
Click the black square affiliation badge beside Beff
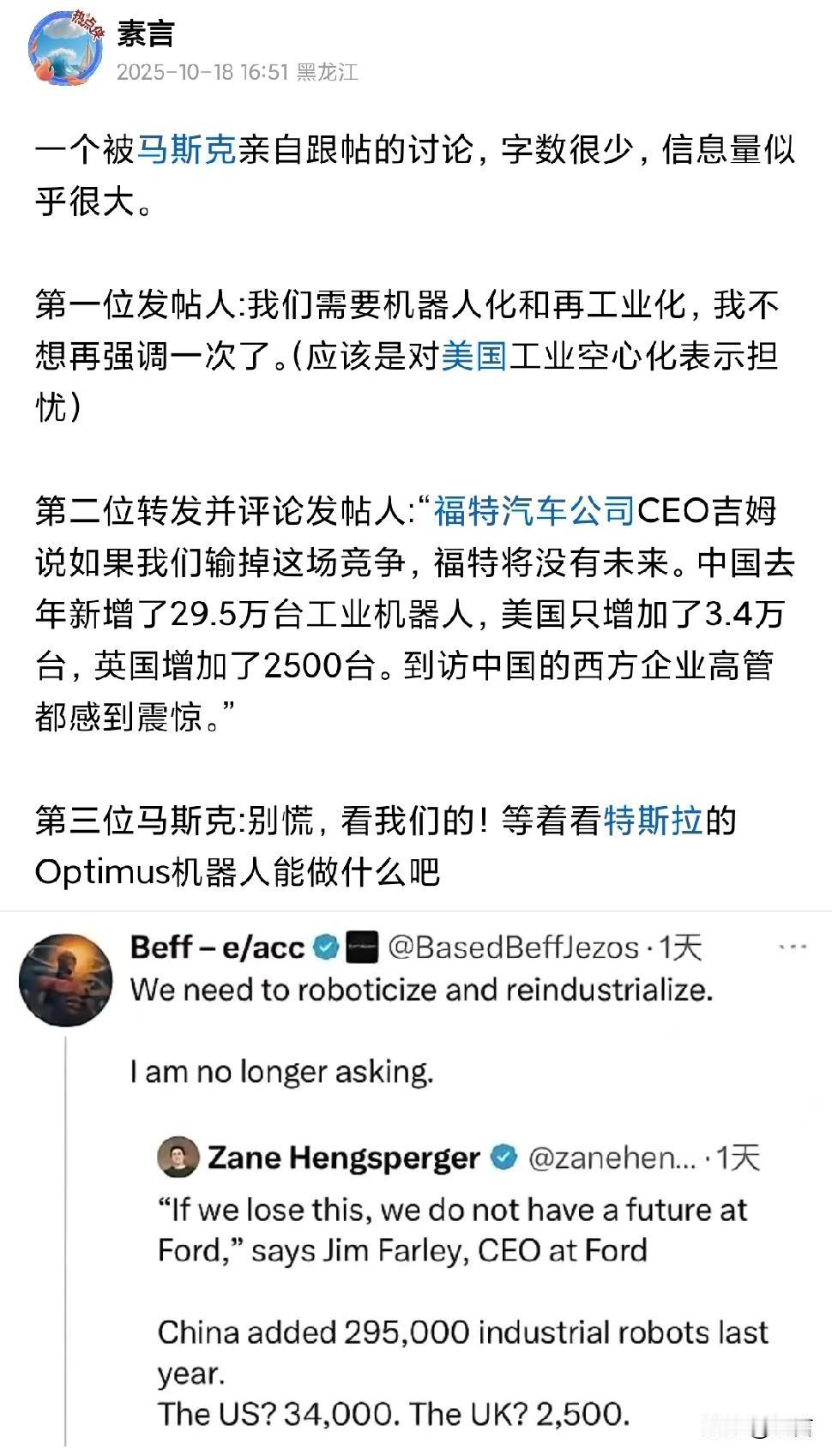click(x=361, y=948)
